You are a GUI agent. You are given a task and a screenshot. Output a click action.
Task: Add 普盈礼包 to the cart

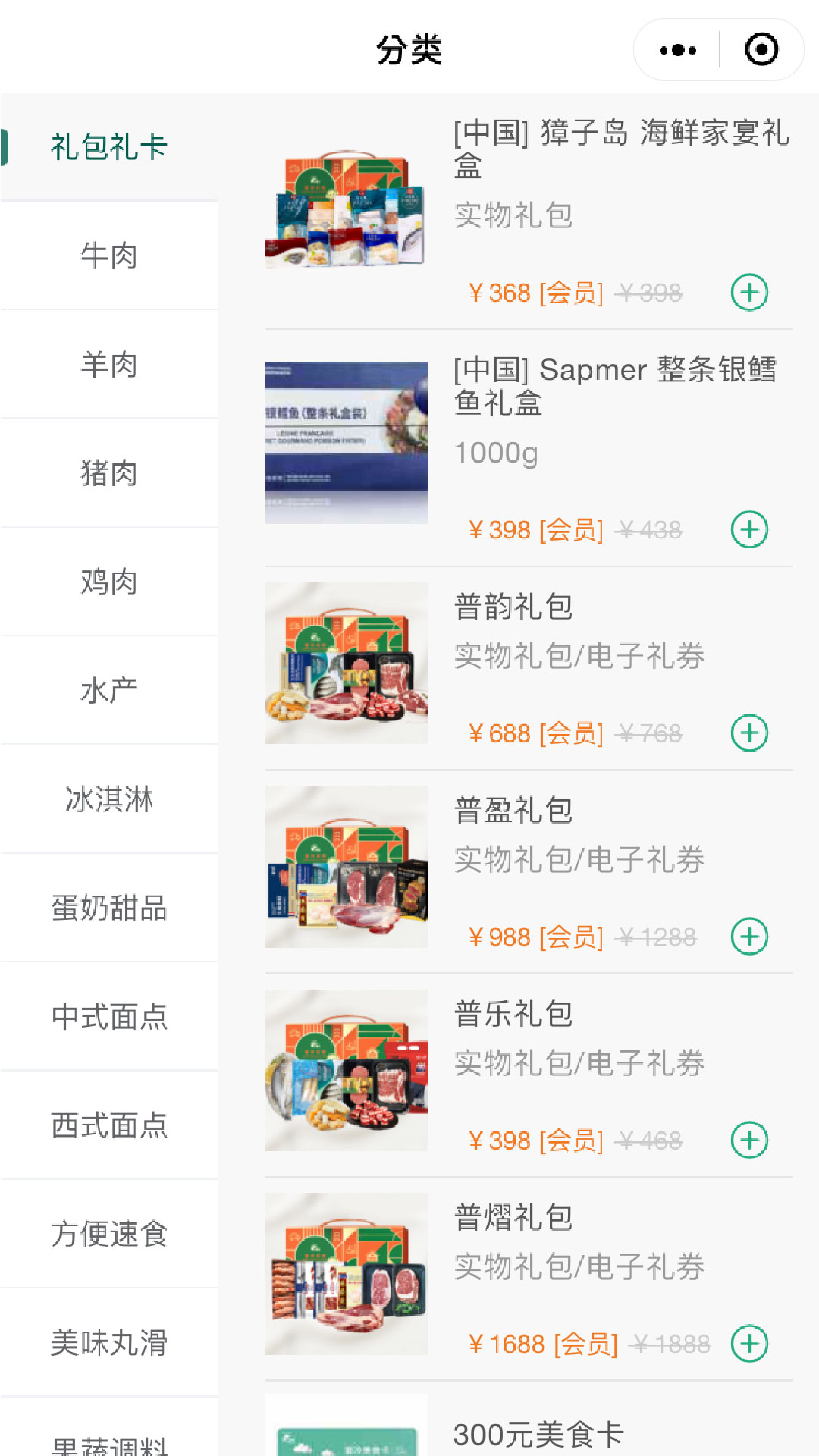coord(749,937)
